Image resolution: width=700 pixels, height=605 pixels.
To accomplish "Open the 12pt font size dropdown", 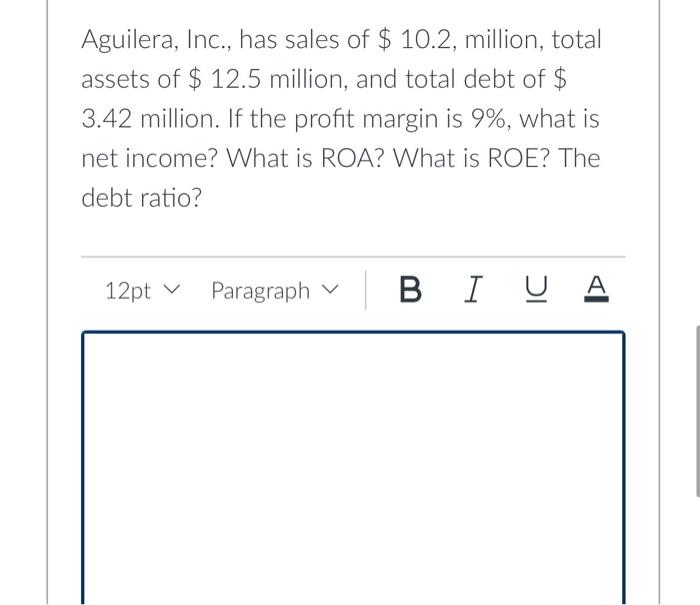I will [144, 291].
